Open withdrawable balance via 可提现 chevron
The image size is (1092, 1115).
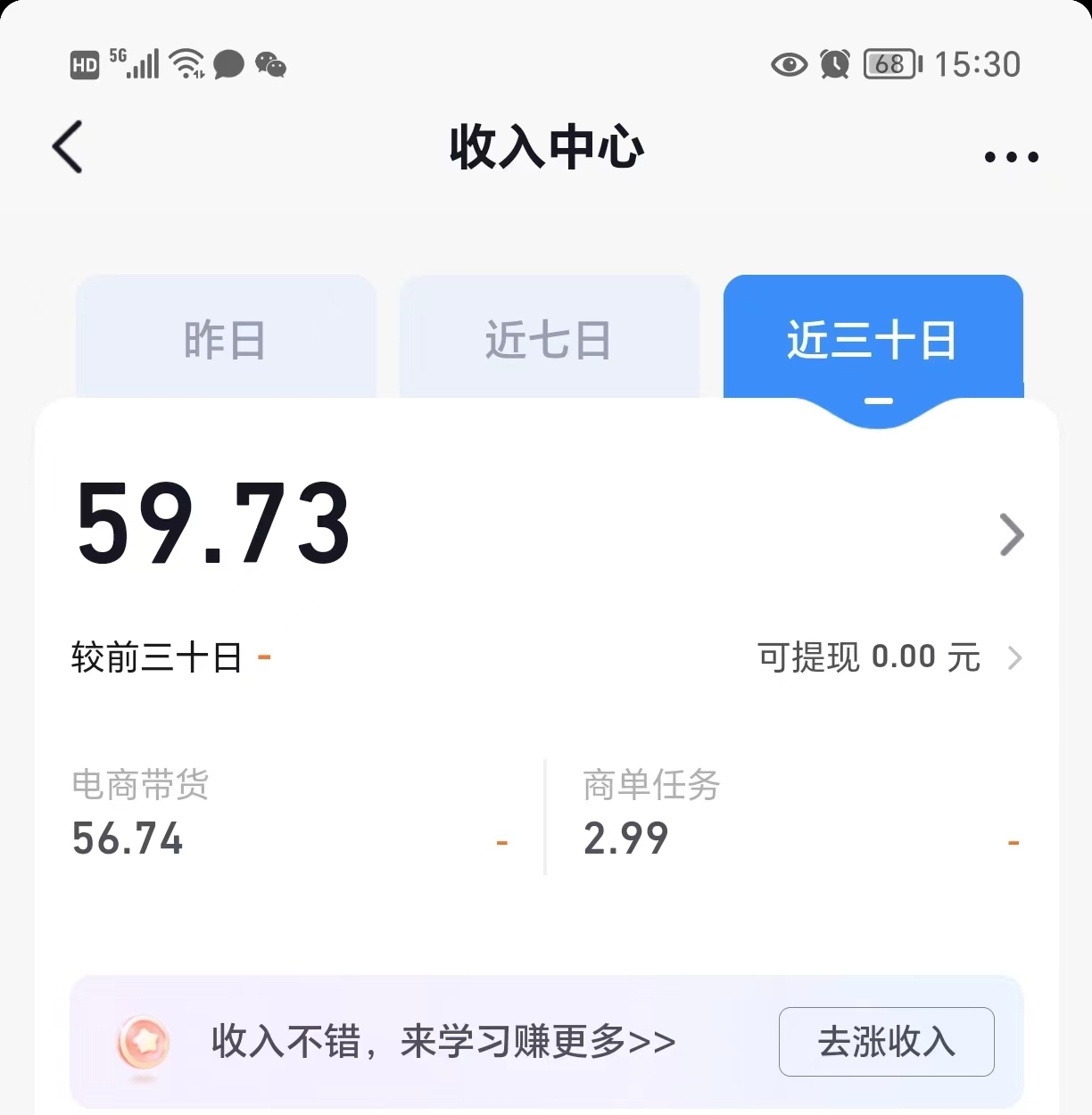1015,657
